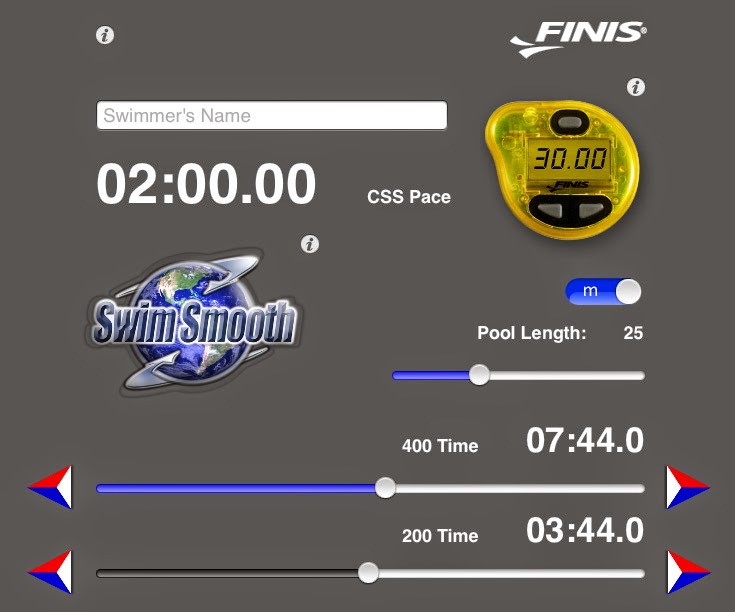Tap the Swimmer's Name field

pyautogui.click(x=271, y=115)
